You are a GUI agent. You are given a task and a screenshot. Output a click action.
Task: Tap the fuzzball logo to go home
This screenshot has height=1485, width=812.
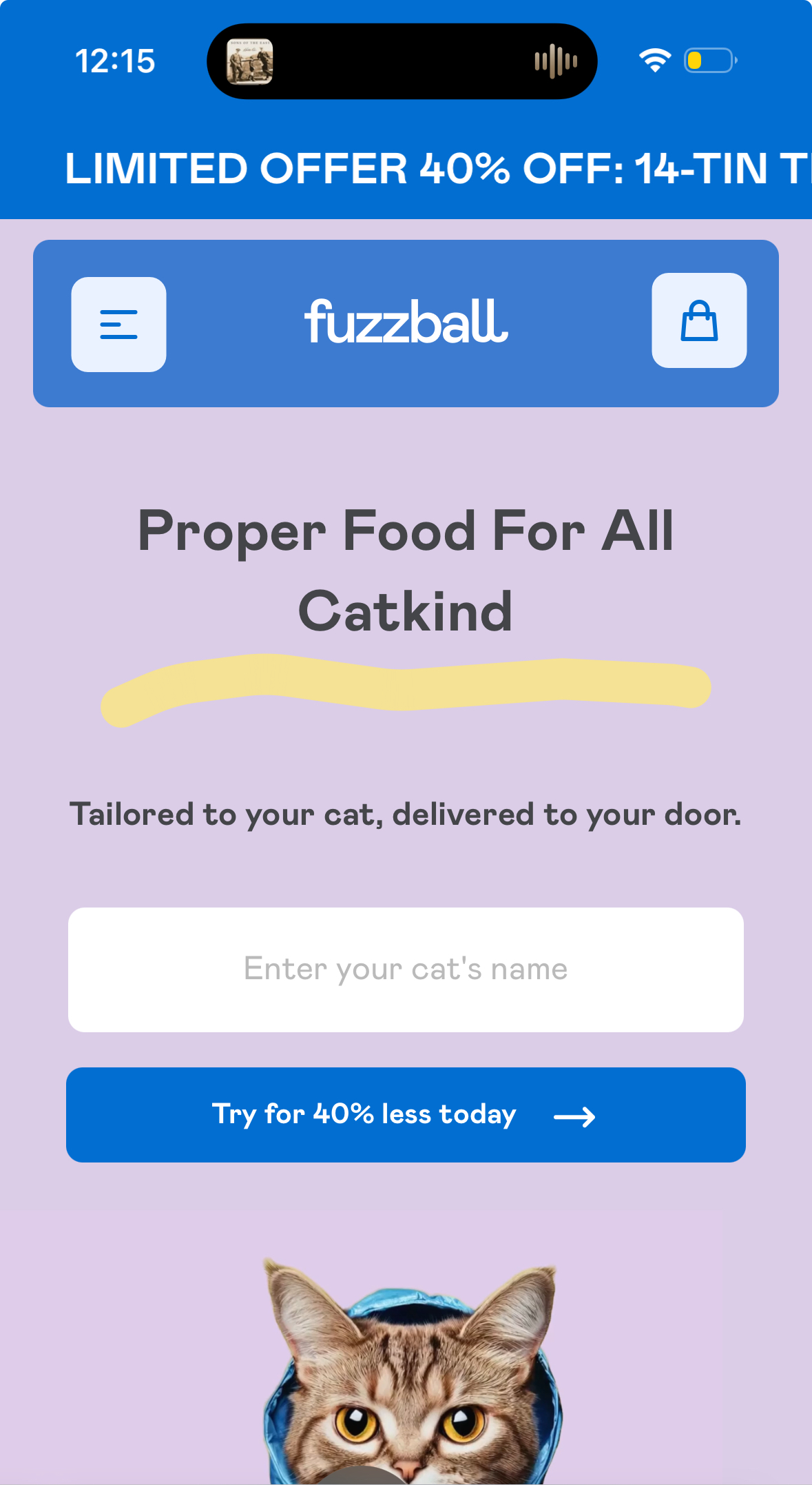click(x=406, y=322)
